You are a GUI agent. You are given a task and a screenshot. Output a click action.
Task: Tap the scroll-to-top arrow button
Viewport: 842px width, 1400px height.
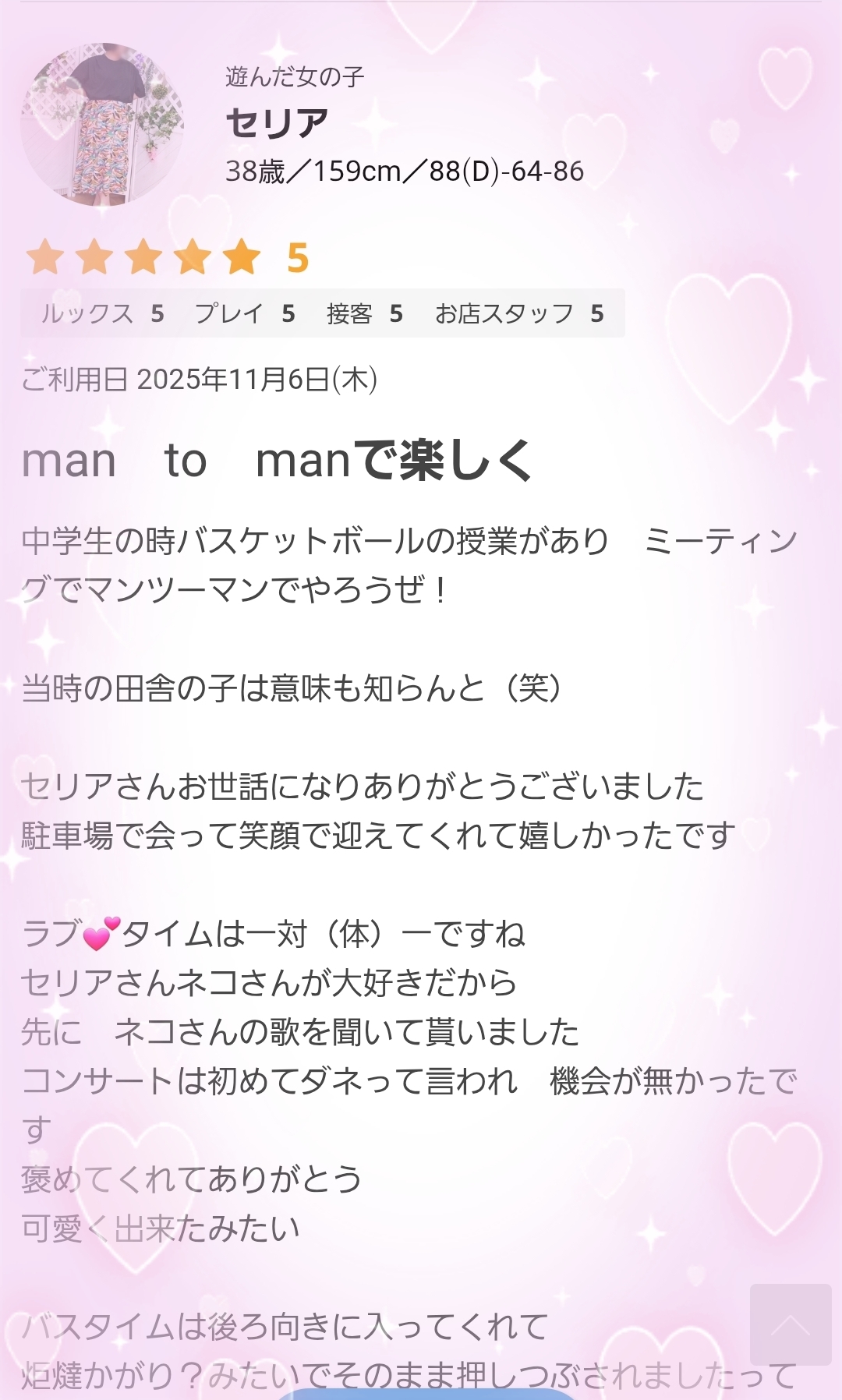pyautogui.click(x=790, y=1324)
